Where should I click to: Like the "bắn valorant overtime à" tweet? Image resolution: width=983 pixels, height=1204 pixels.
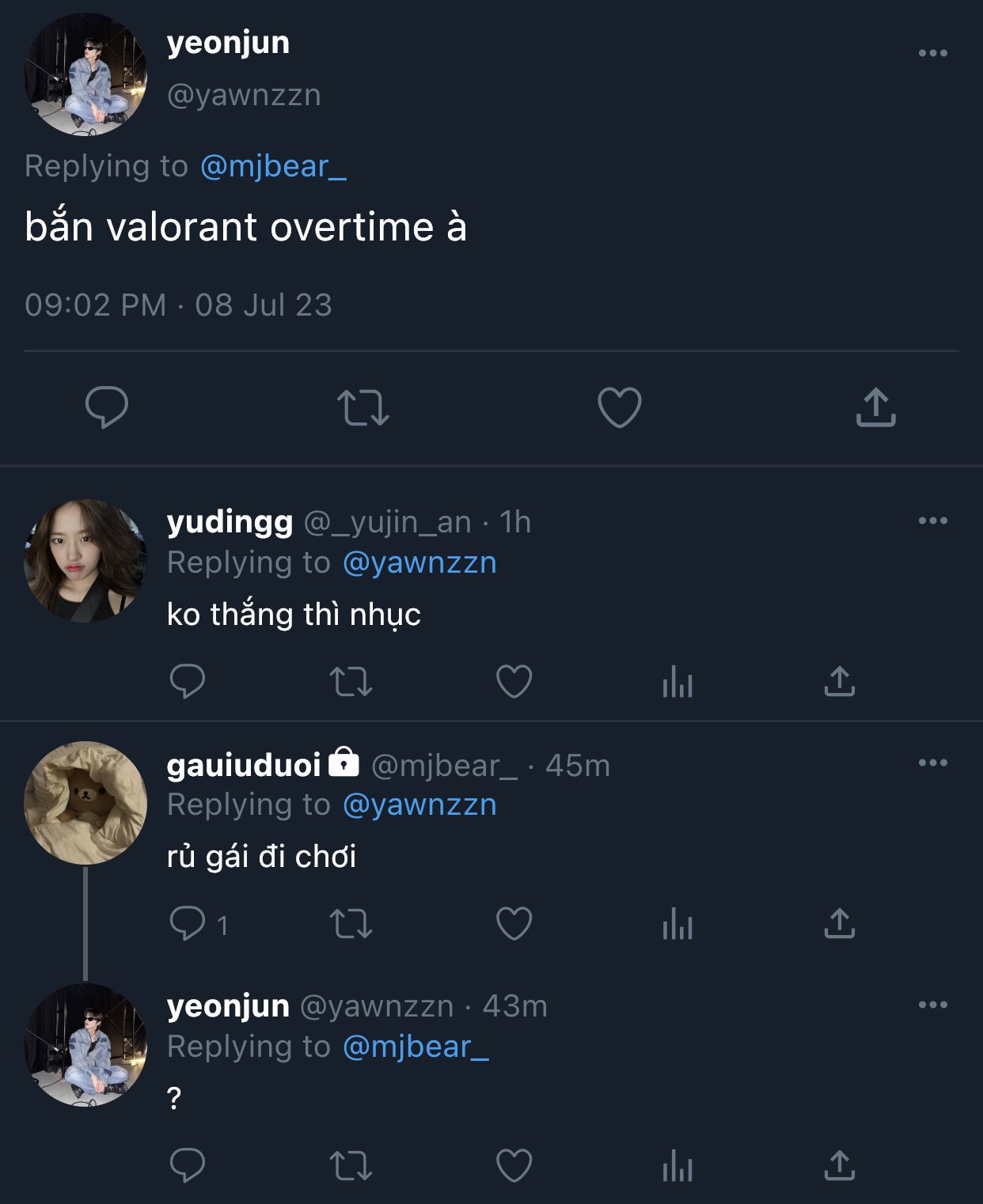coord(619,407)
